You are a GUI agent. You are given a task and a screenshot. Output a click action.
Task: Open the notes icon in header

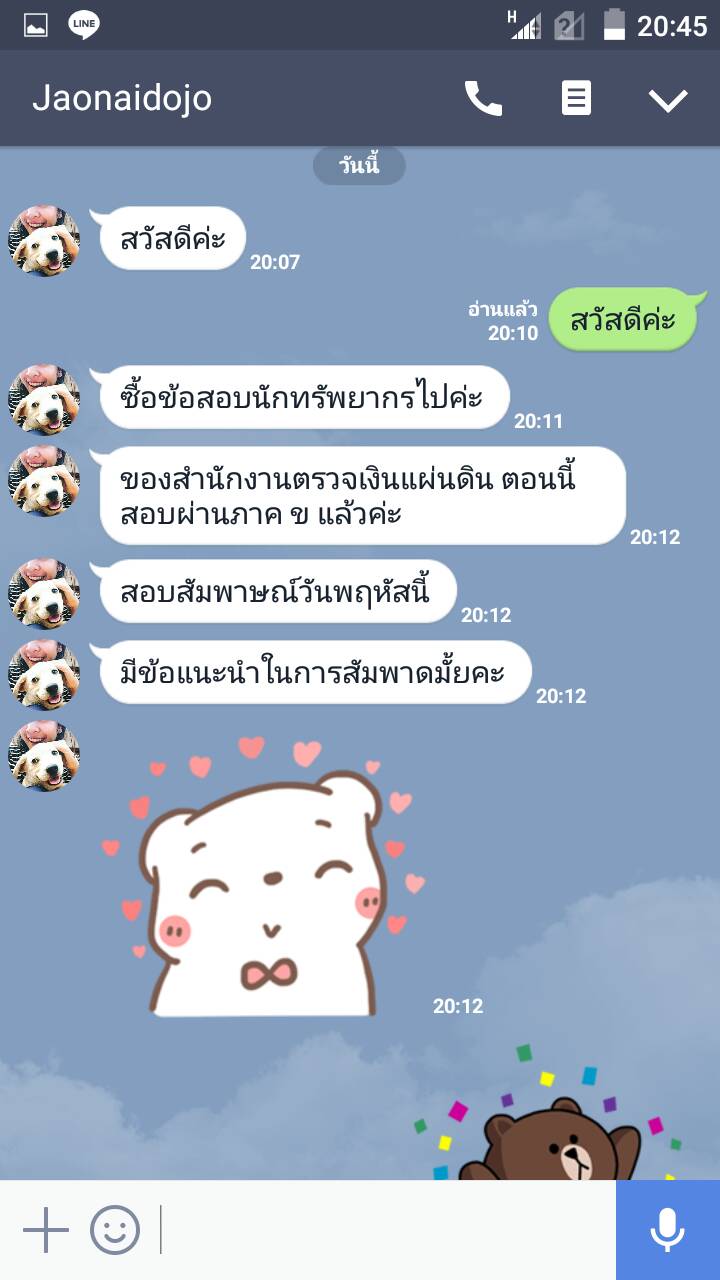(x=576, y=98)
